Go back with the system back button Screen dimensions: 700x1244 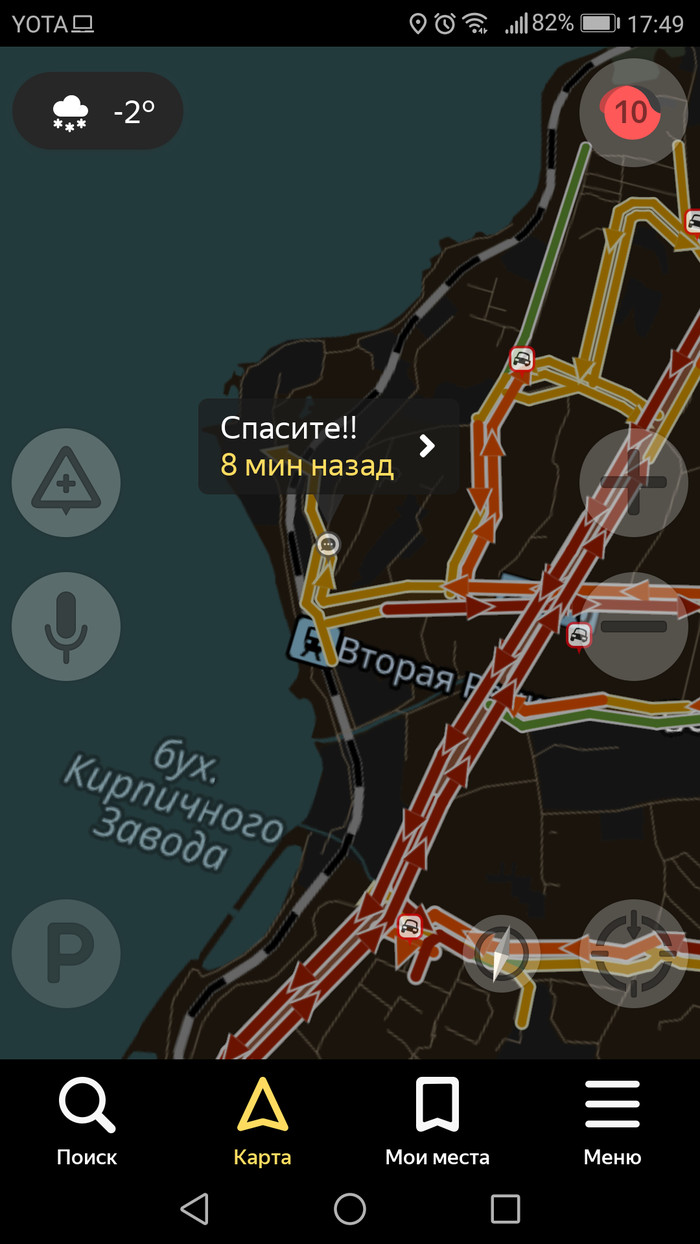click(x=195, y=1208)
